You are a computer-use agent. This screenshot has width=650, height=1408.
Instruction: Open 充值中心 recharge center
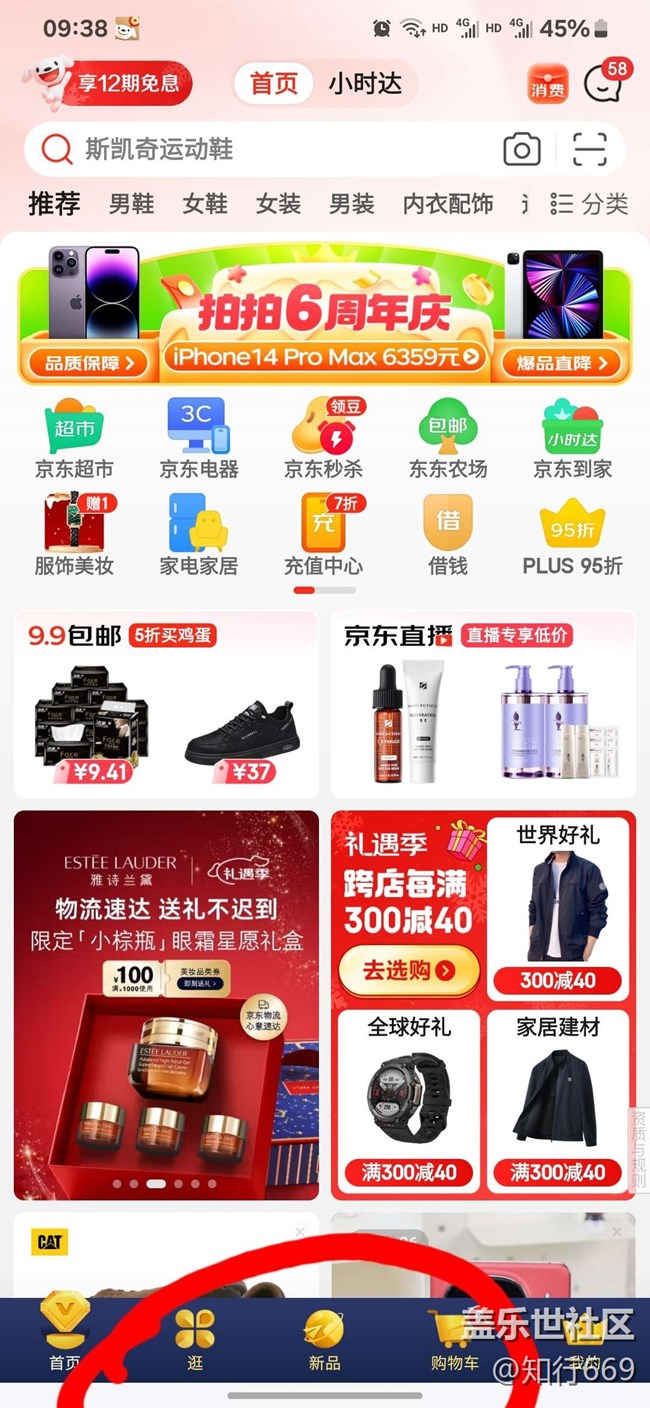pos(323,535)
